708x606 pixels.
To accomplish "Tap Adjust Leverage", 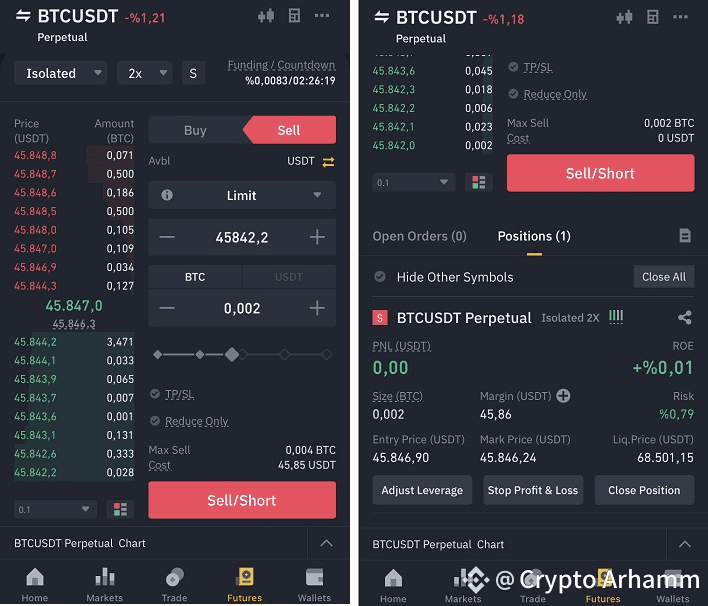I will click(x=422, y=490).
